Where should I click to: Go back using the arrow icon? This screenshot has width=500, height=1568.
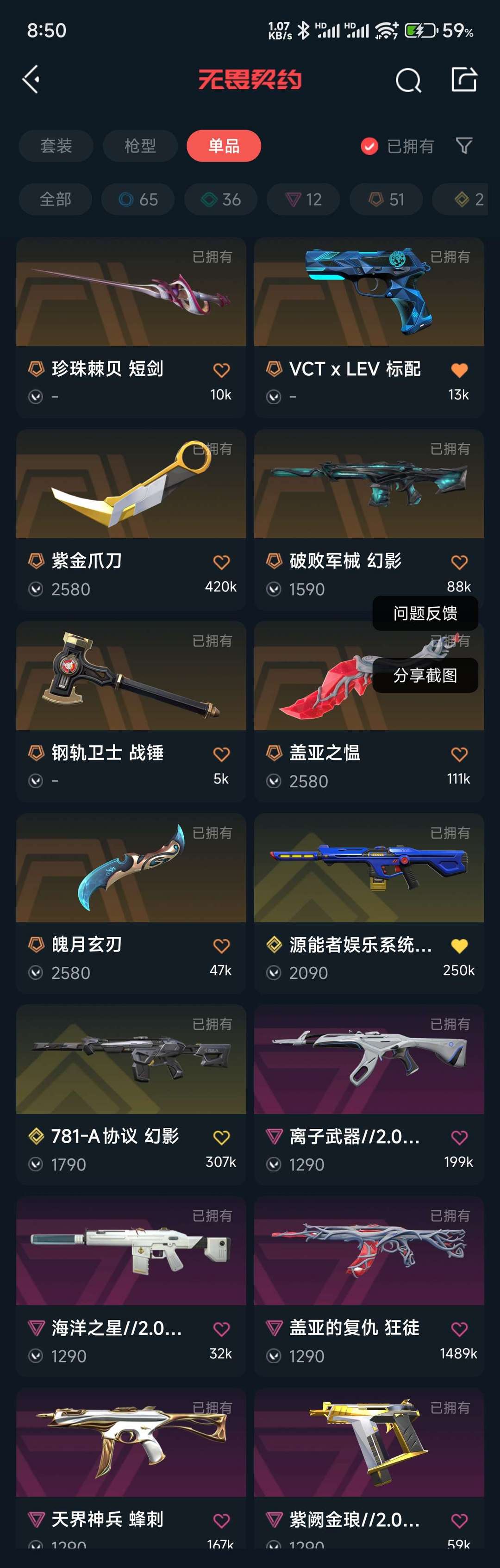(31, 79)
